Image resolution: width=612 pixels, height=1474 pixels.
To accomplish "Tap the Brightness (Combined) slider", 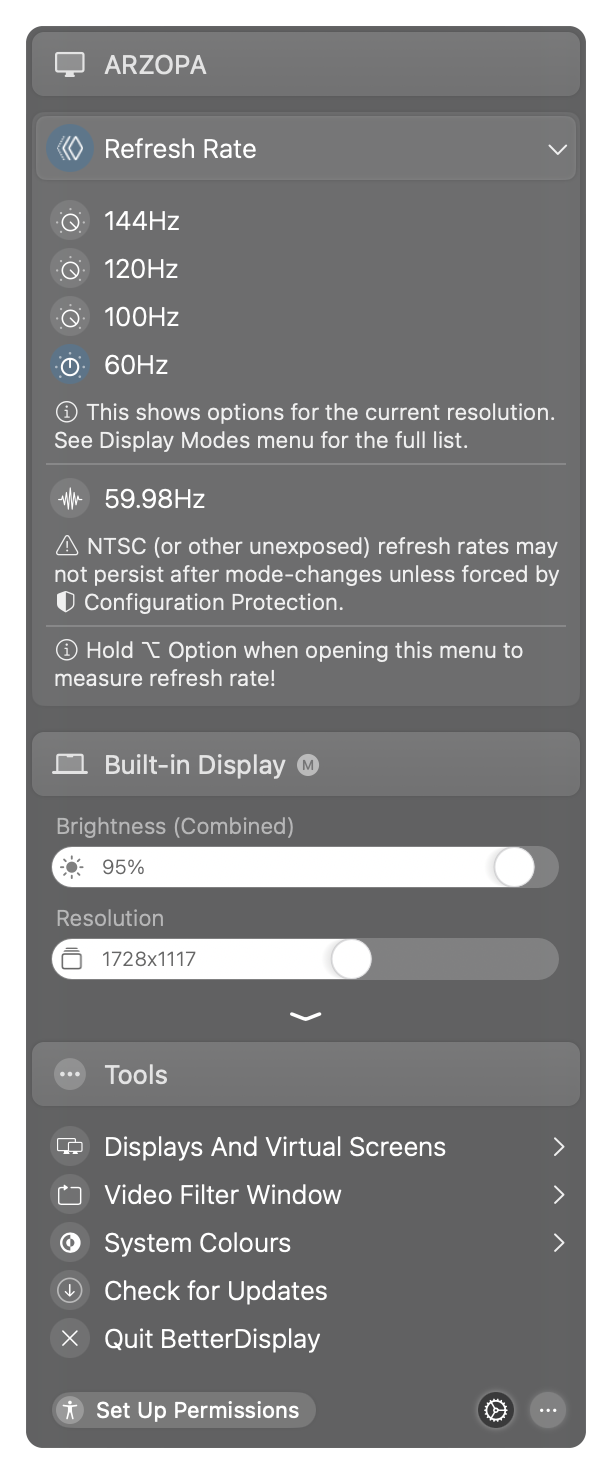I will pyautogui.click(x=305, y=867).
